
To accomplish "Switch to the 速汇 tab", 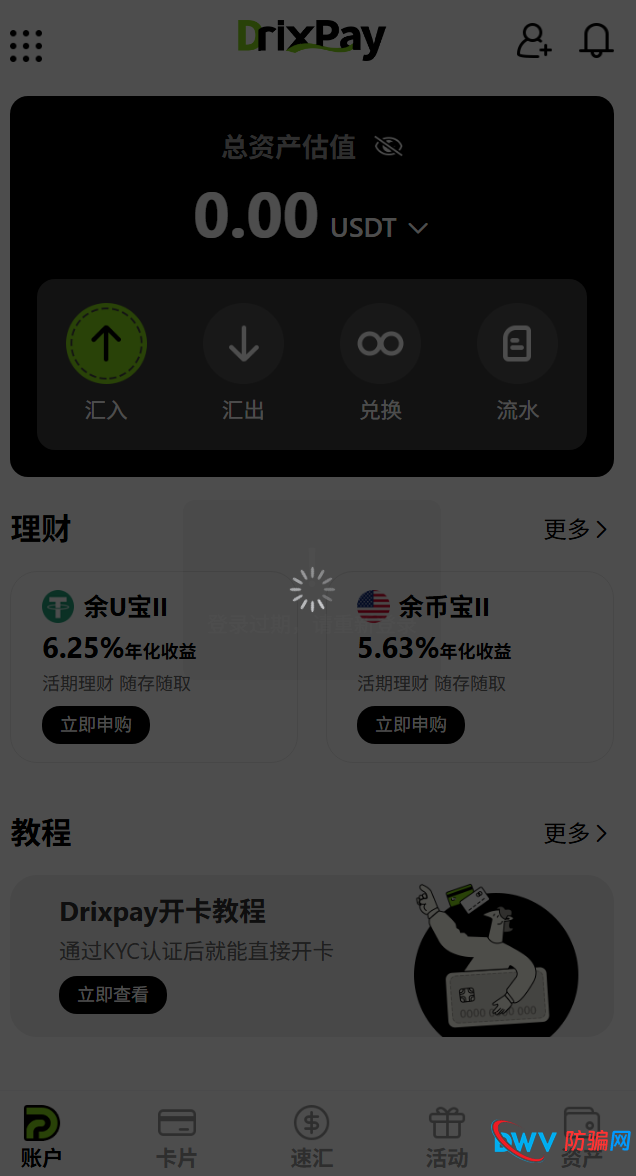I will pos(311,1137).
